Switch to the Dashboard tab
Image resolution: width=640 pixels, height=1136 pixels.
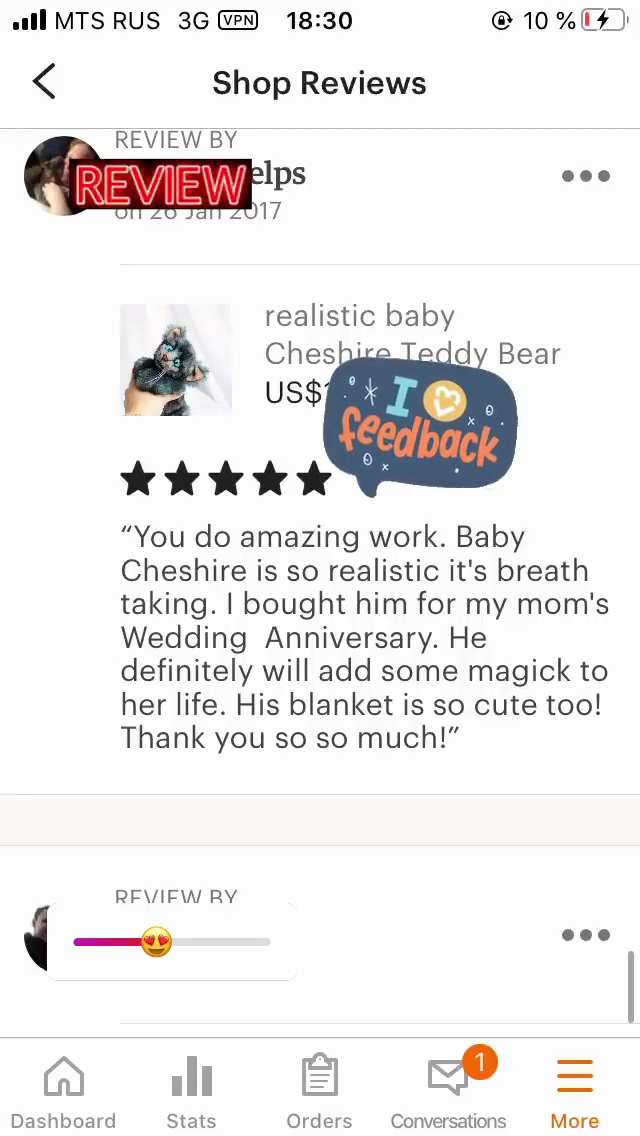pos(63,1092)
